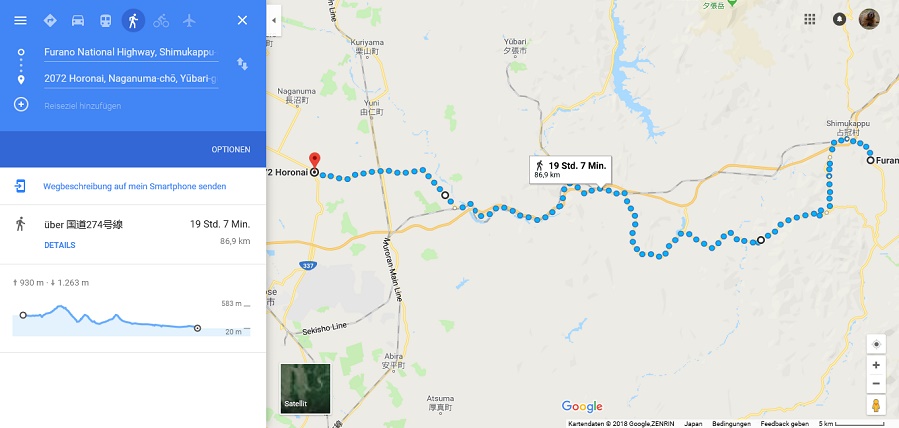
Task: Select the recommended travel mode
Action: click(50, 20)
